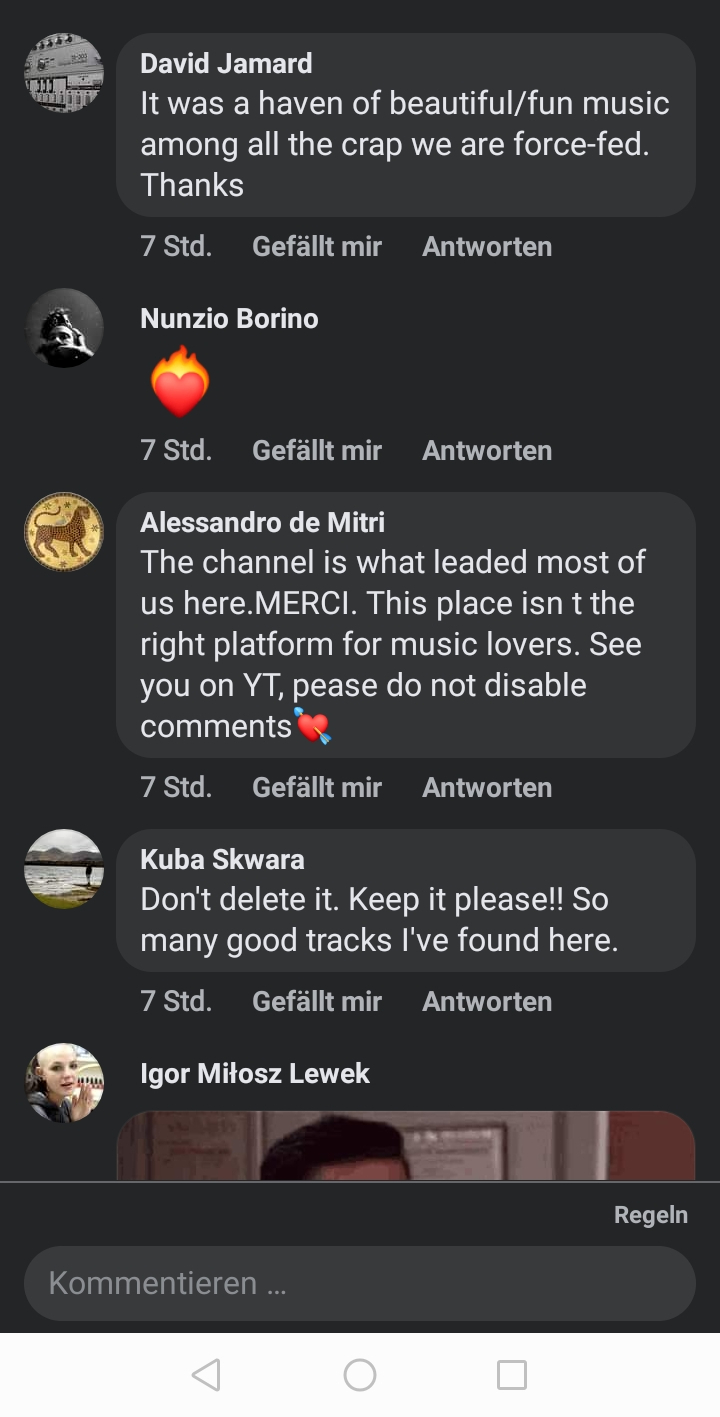Screen dimensions: 720x1417
Task: Go back with the system back button
Action: [206, 1375]
